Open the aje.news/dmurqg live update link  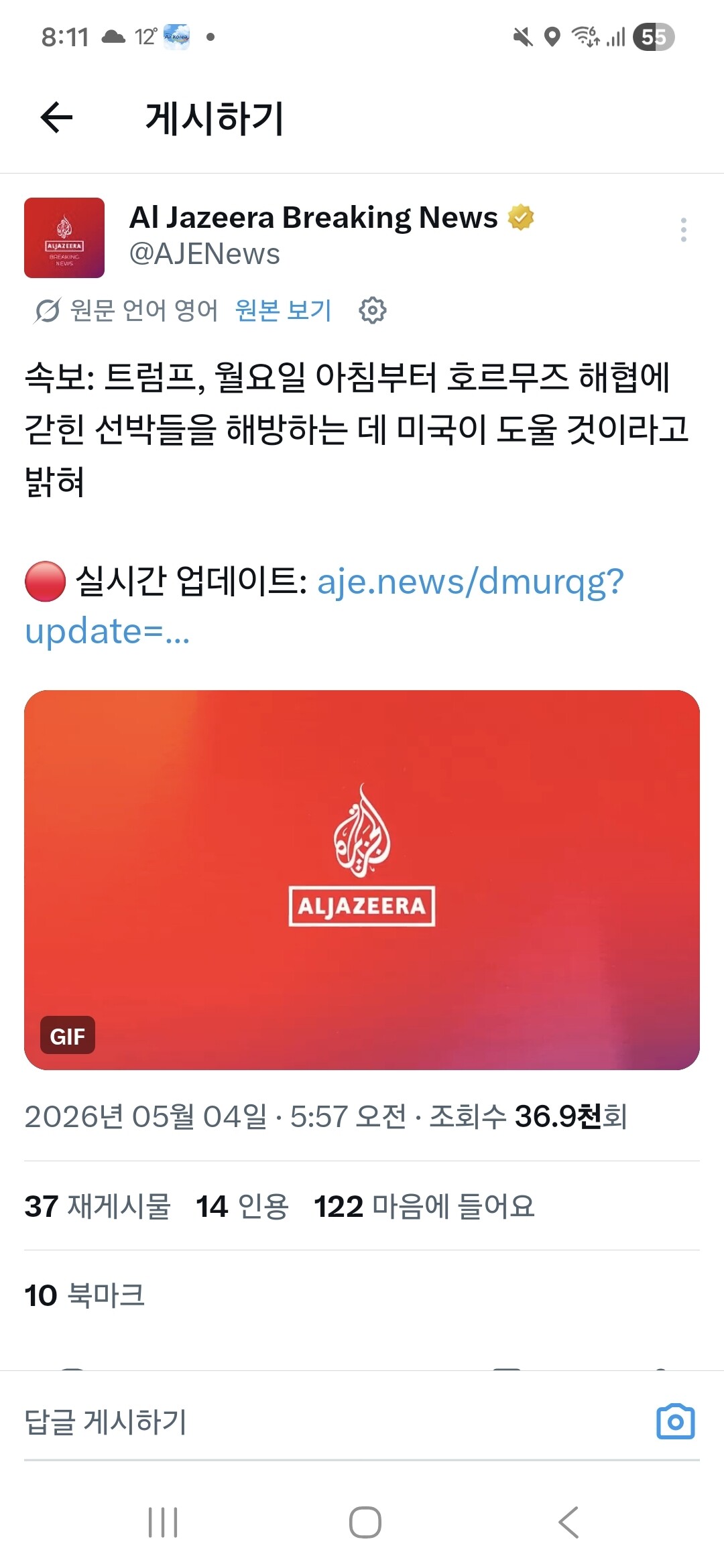[x=324, y=606]
